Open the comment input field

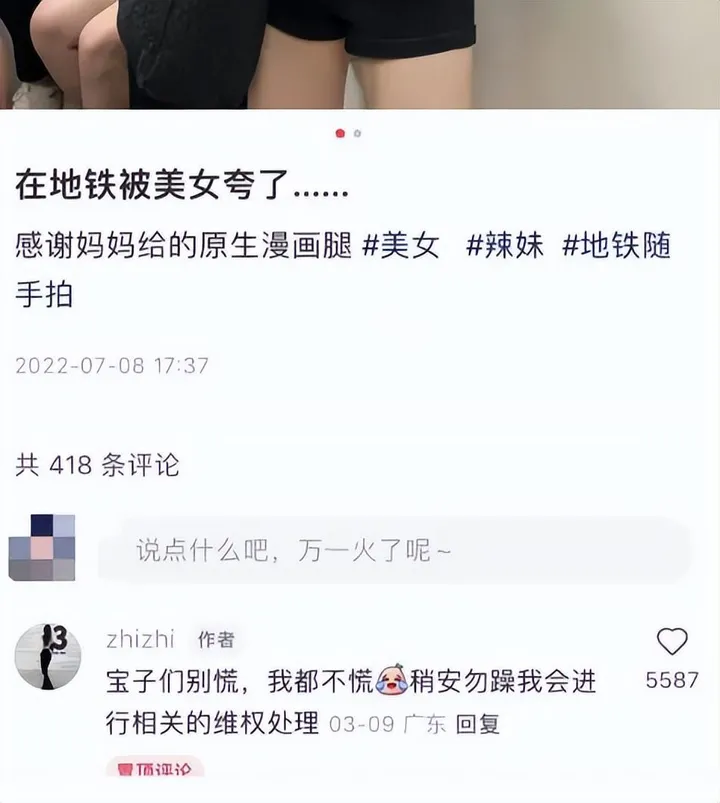click(394, 550)
